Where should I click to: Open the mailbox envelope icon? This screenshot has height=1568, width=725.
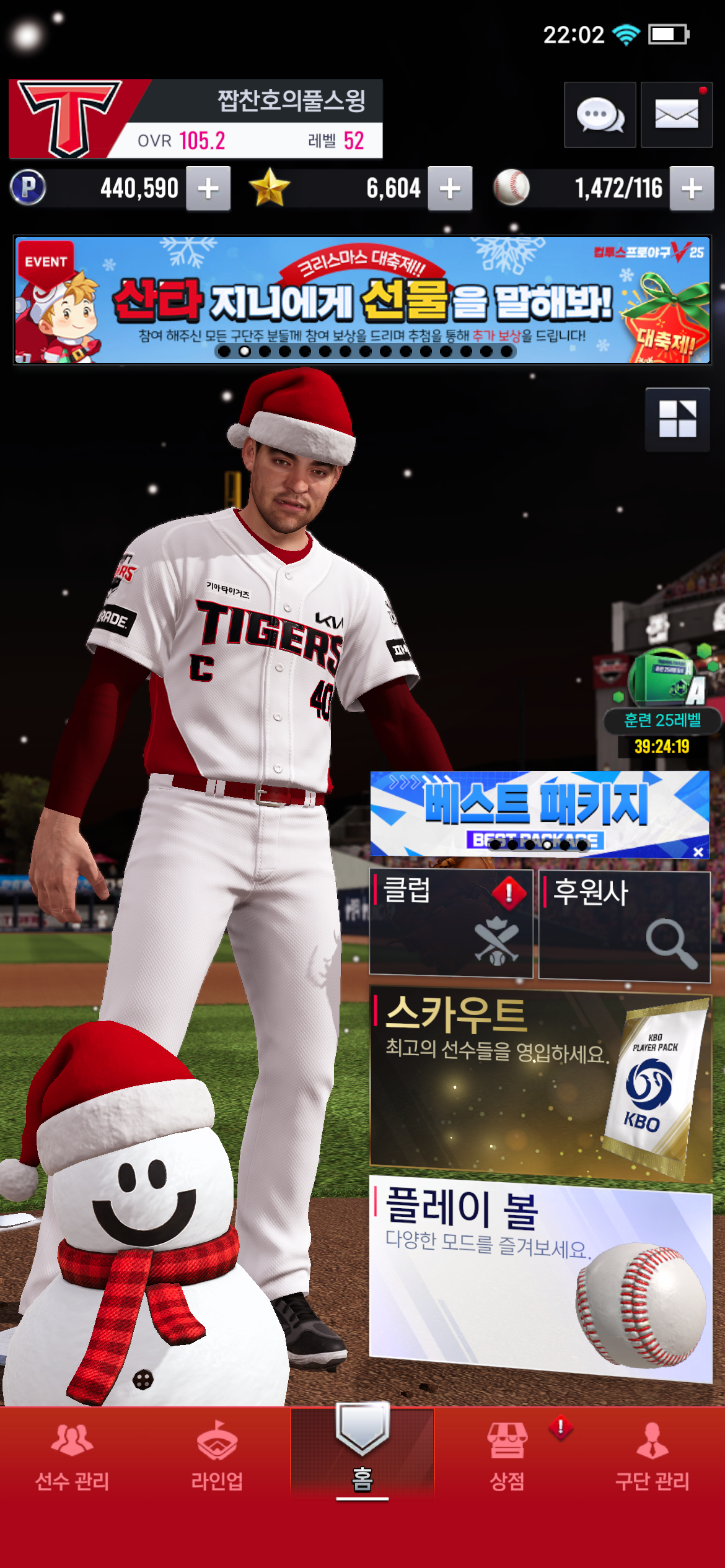coord(676,115)
